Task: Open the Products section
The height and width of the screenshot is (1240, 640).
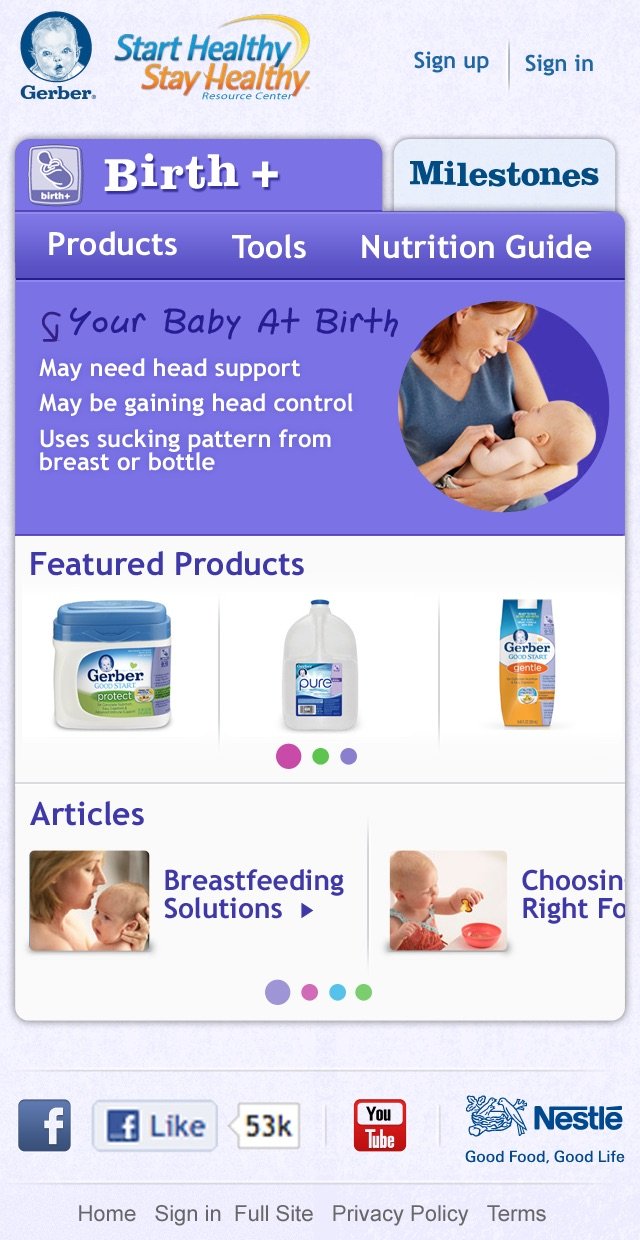Action: (112, 245)
